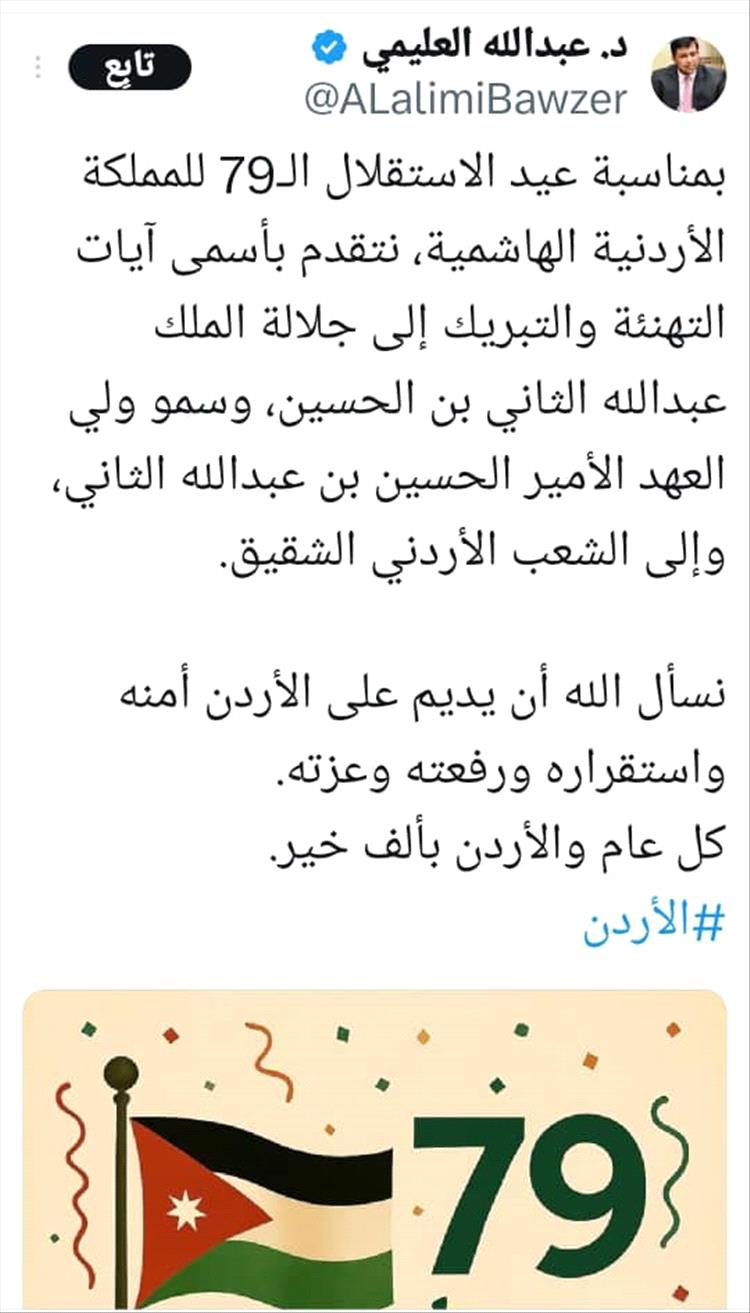Open the #الأردن hashtag
This screenshot has width=750, height=1313.
click(x=653, y=927)
